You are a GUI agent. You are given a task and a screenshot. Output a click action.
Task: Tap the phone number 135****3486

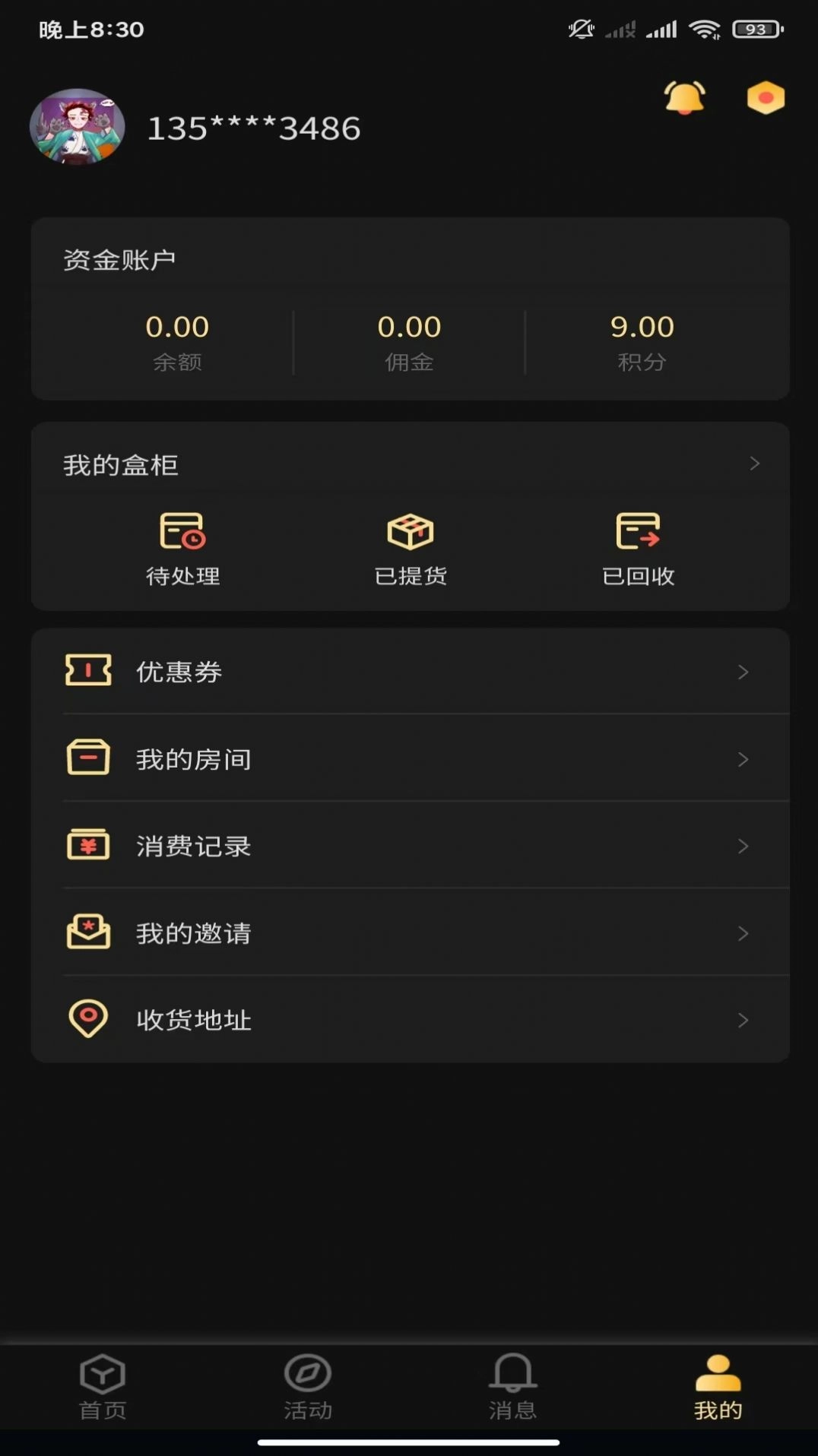click(252, 127)
